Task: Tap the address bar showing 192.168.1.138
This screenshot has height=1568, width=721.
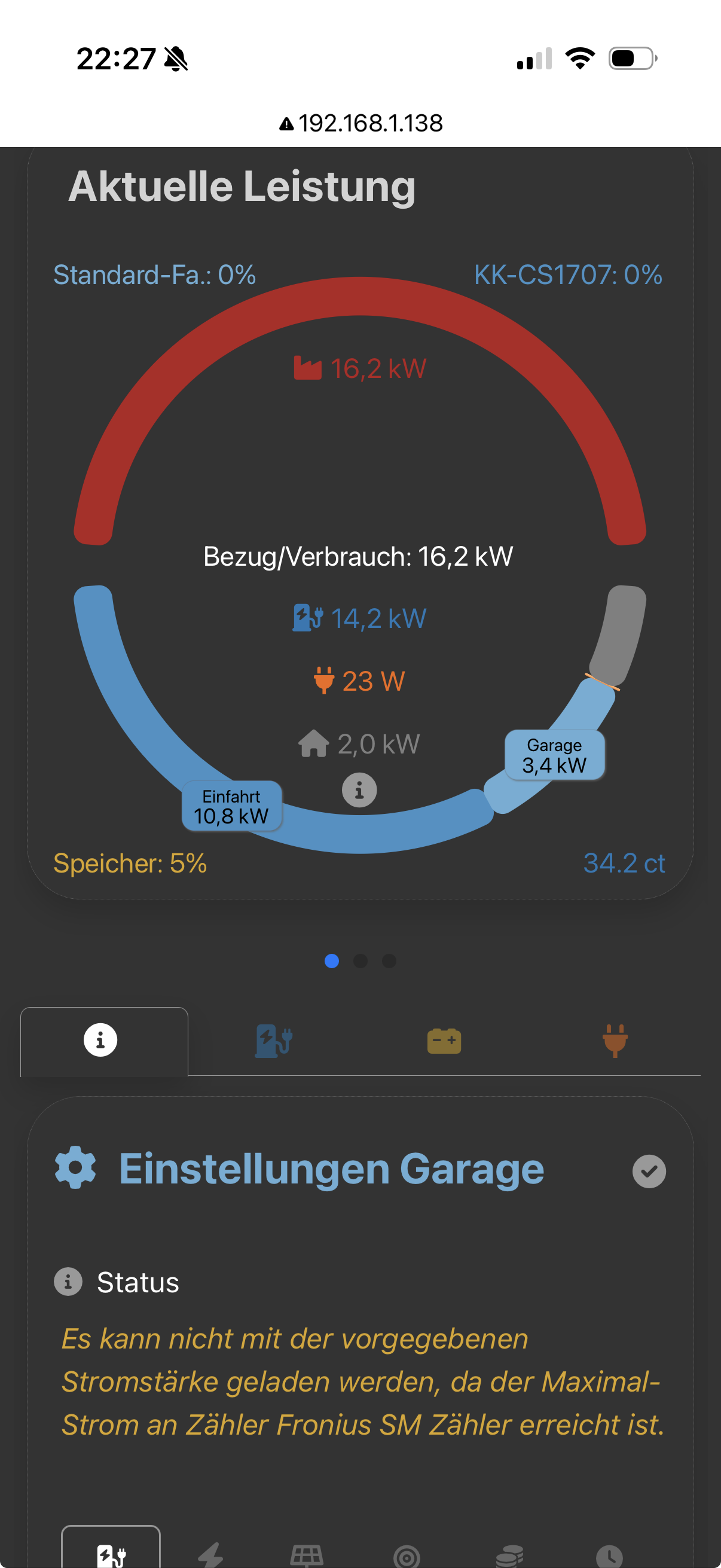Action: [x=361, y=124]
